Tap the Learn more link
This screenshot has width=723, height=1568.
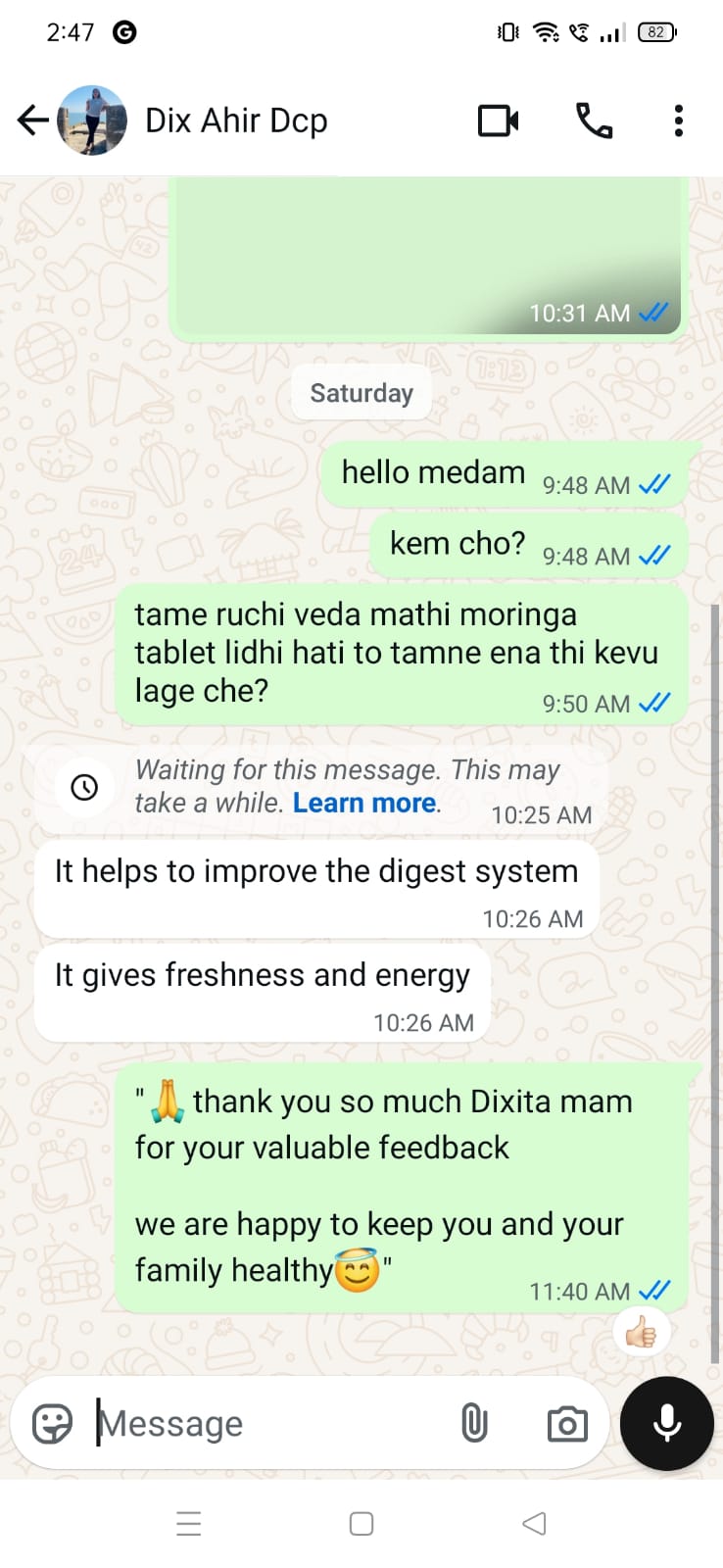click(x=365, y=803)
